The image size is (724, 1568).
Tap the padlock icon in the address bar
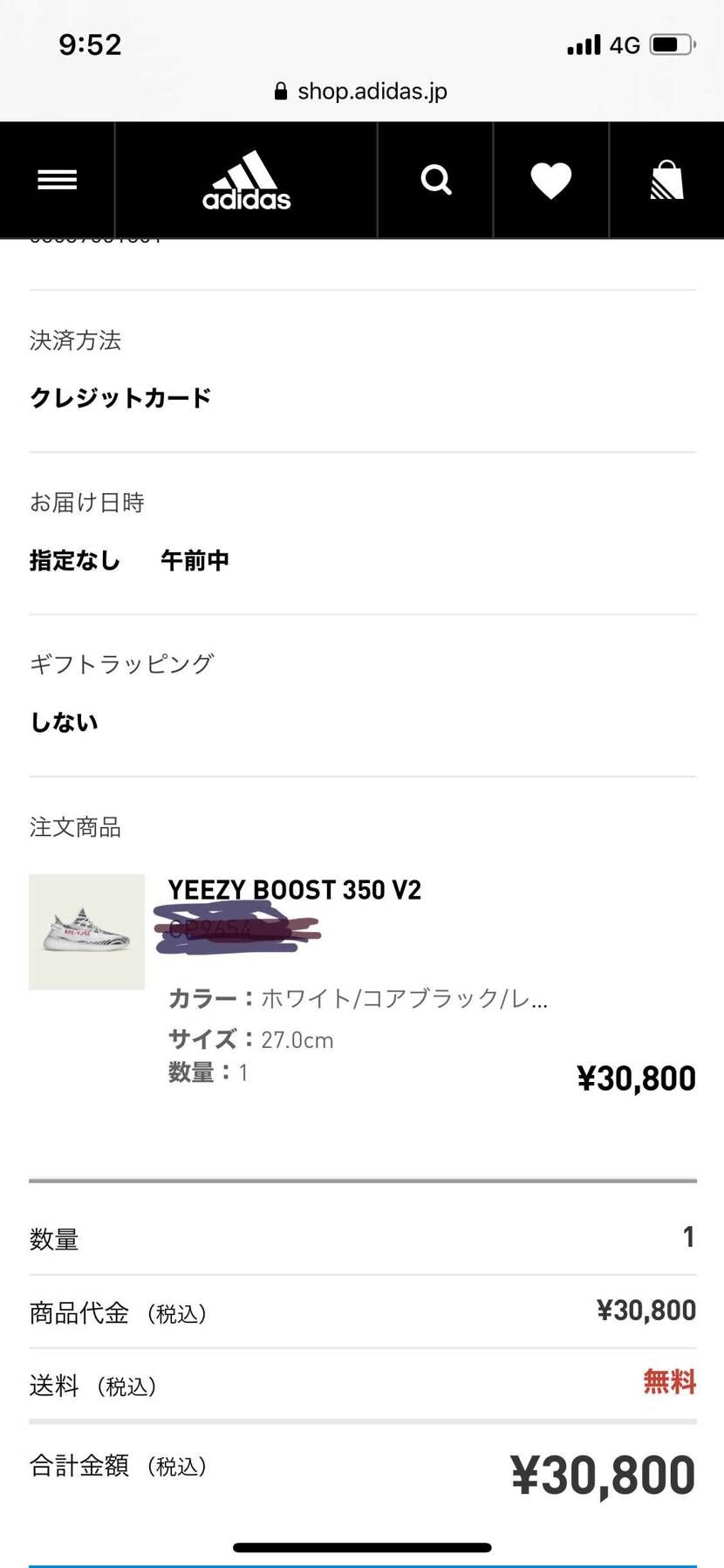click(x=281, y=91)
